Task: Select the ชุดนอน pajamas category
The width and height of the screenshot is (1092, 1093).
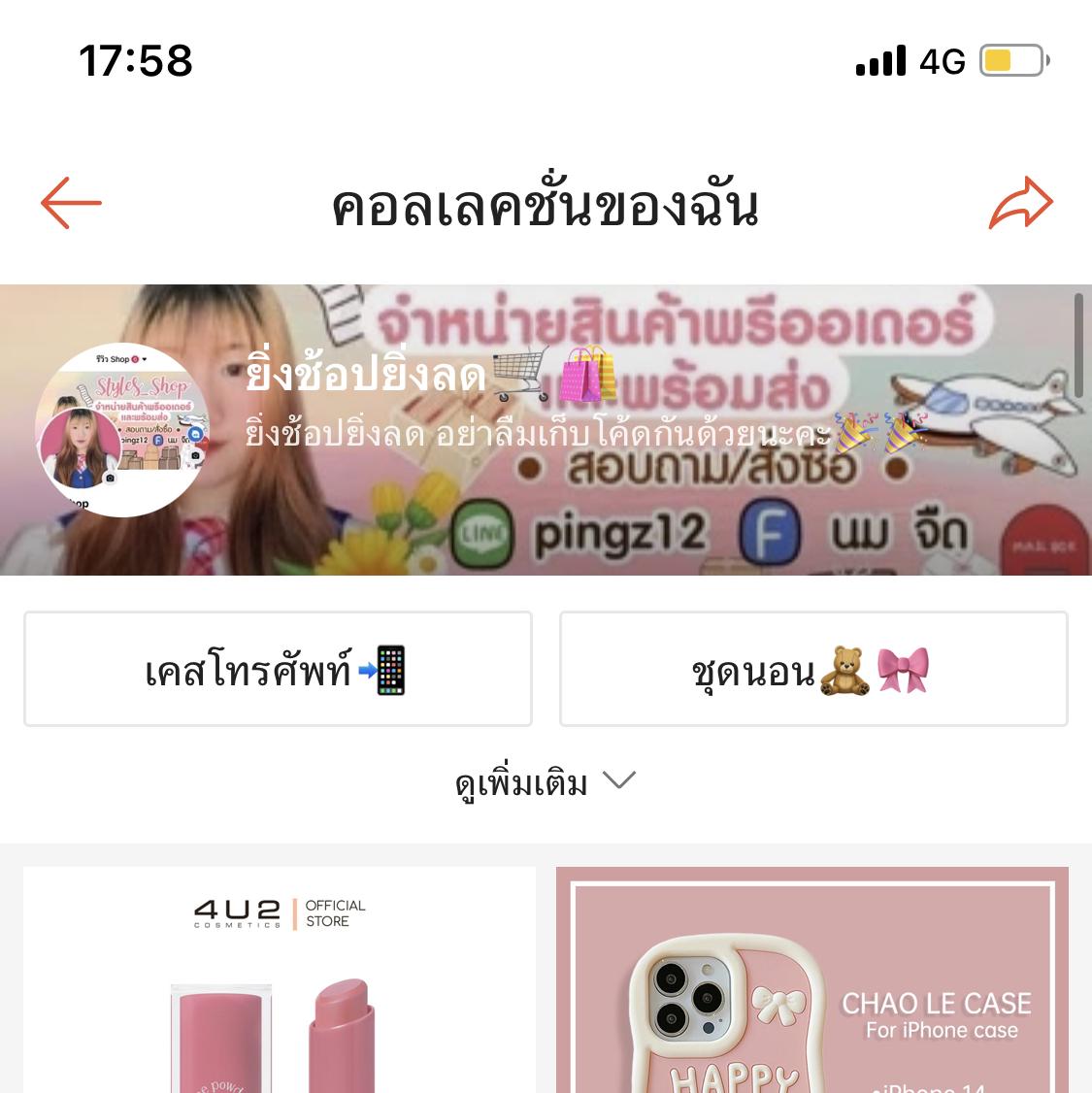Action: (x=812, y=669)
